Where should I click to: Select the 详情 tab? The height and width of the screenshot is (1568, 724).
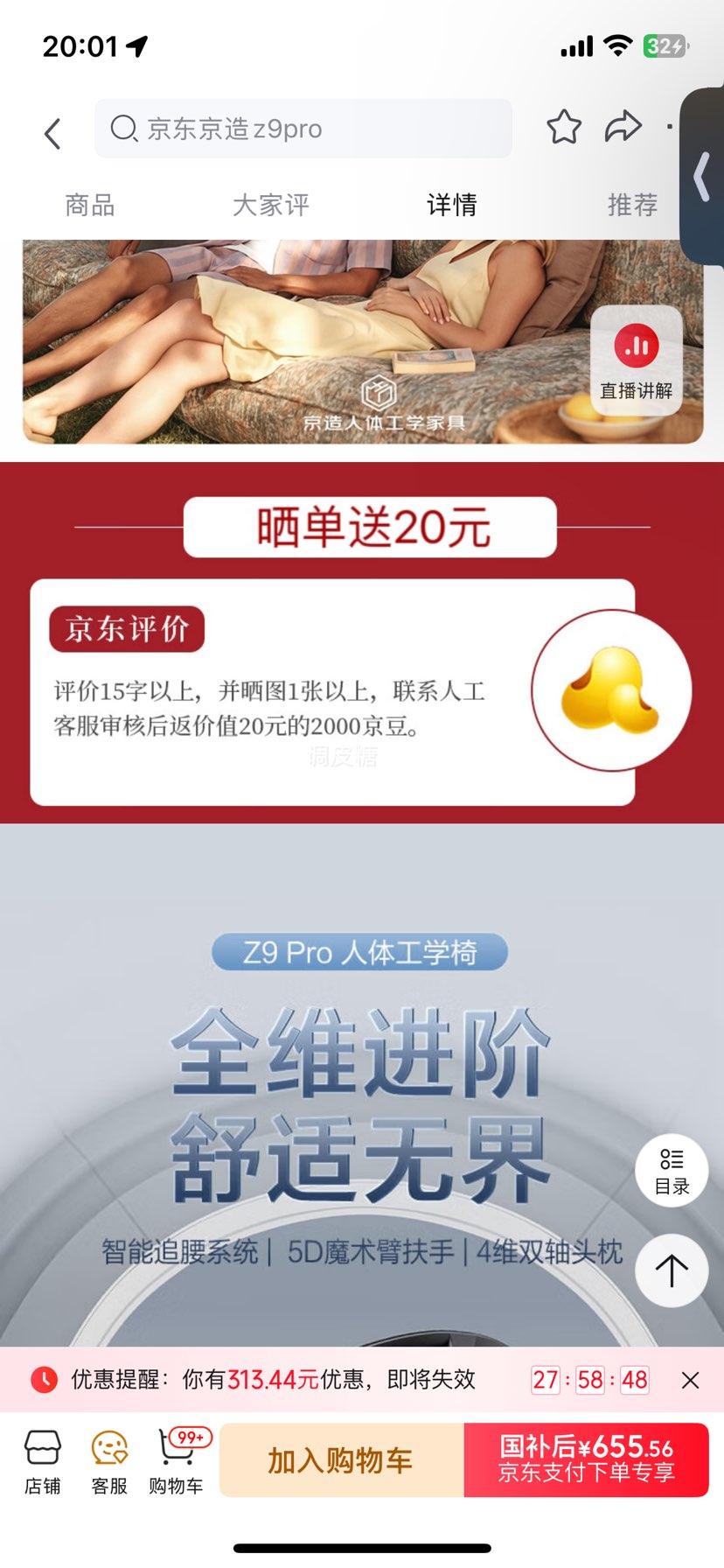(x=451, y=205)
